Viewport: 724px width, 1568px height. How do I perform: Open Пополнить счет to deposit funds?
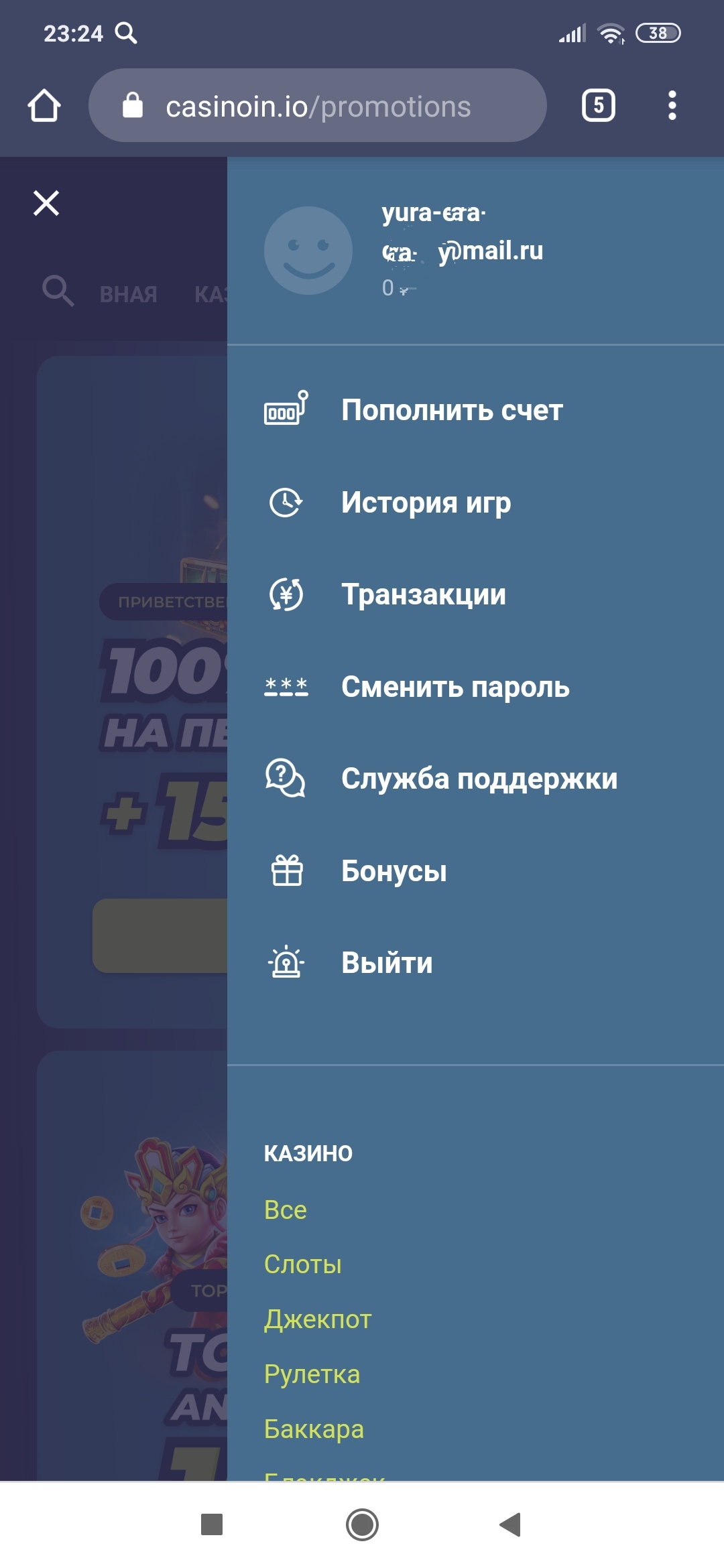pos(451,410)
